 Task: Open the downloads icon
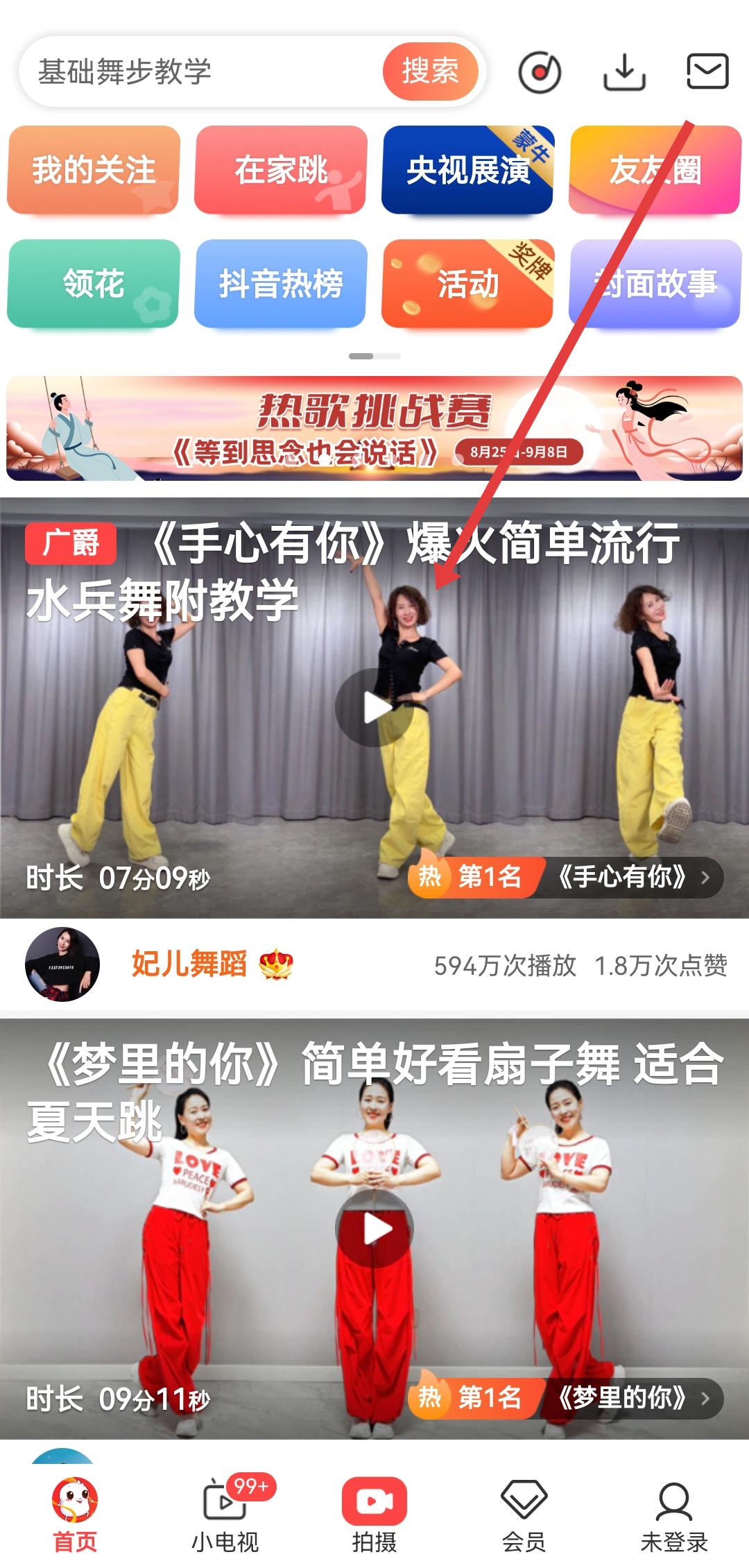pos(624,72)
